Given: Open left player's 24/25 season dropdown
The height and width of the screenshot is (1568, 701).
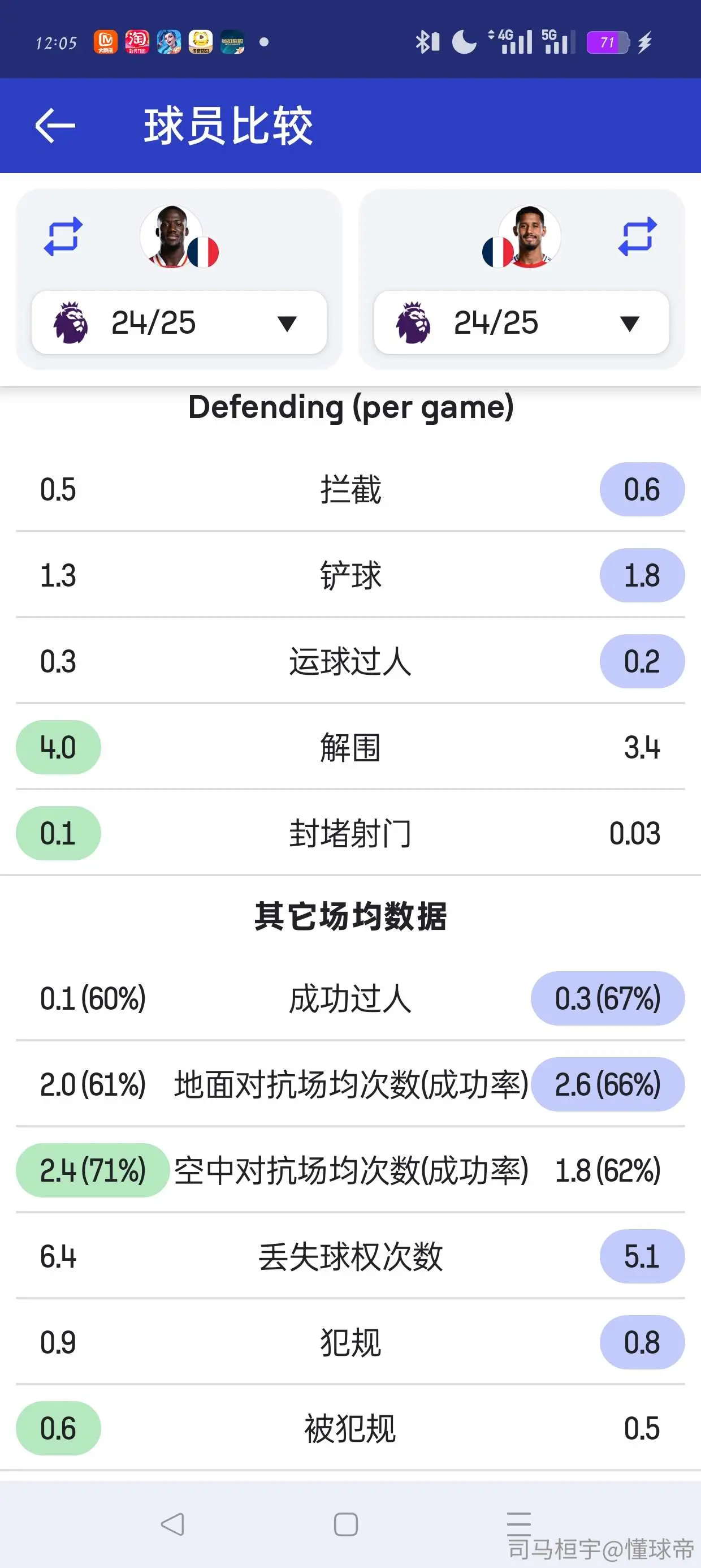Looking at the screenshot, I should coord(179,322).
